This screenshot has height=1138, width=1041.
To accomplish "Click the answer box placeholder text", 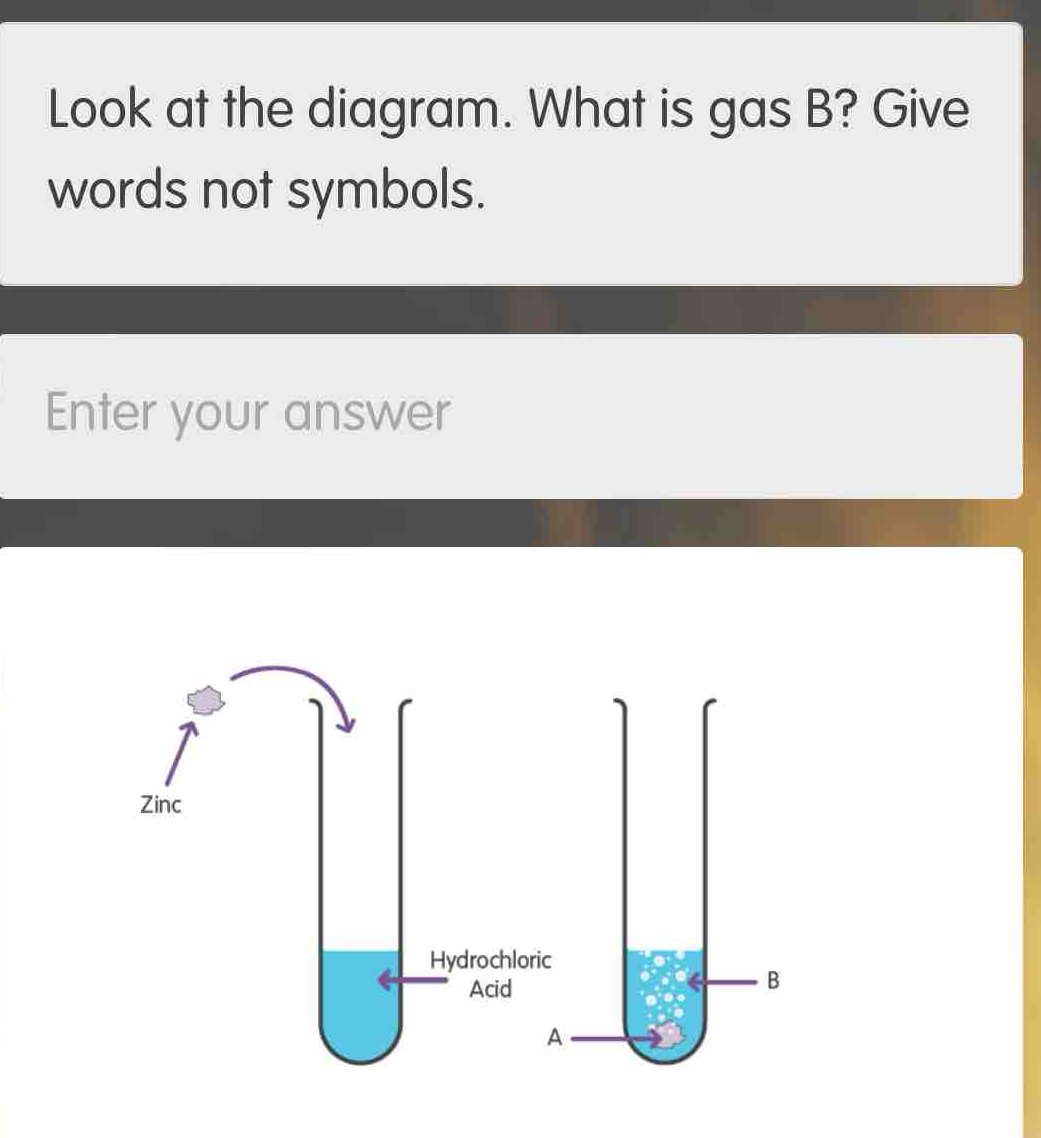I will (x=246, y=411).
